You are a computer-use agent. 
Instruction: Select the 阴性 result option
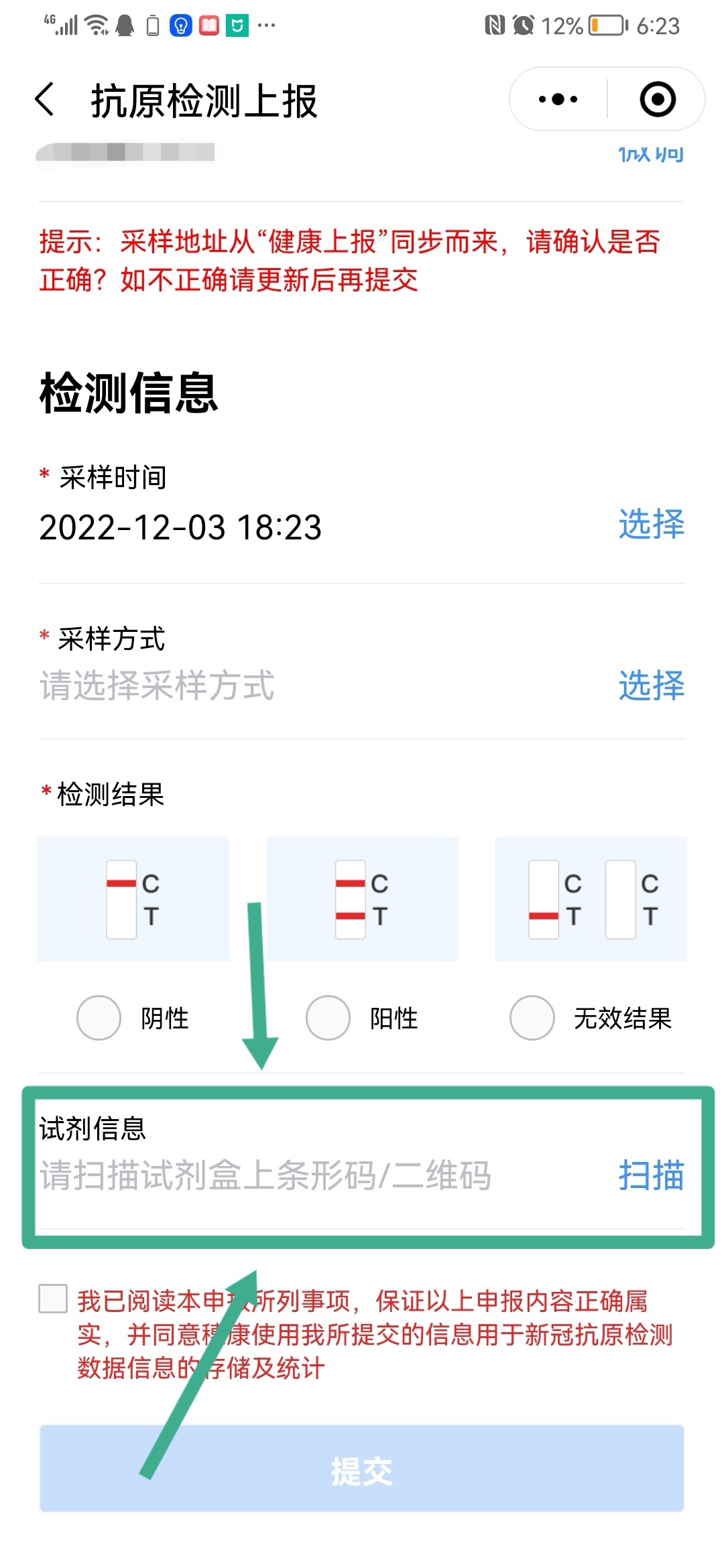(x=99, y=1018)
